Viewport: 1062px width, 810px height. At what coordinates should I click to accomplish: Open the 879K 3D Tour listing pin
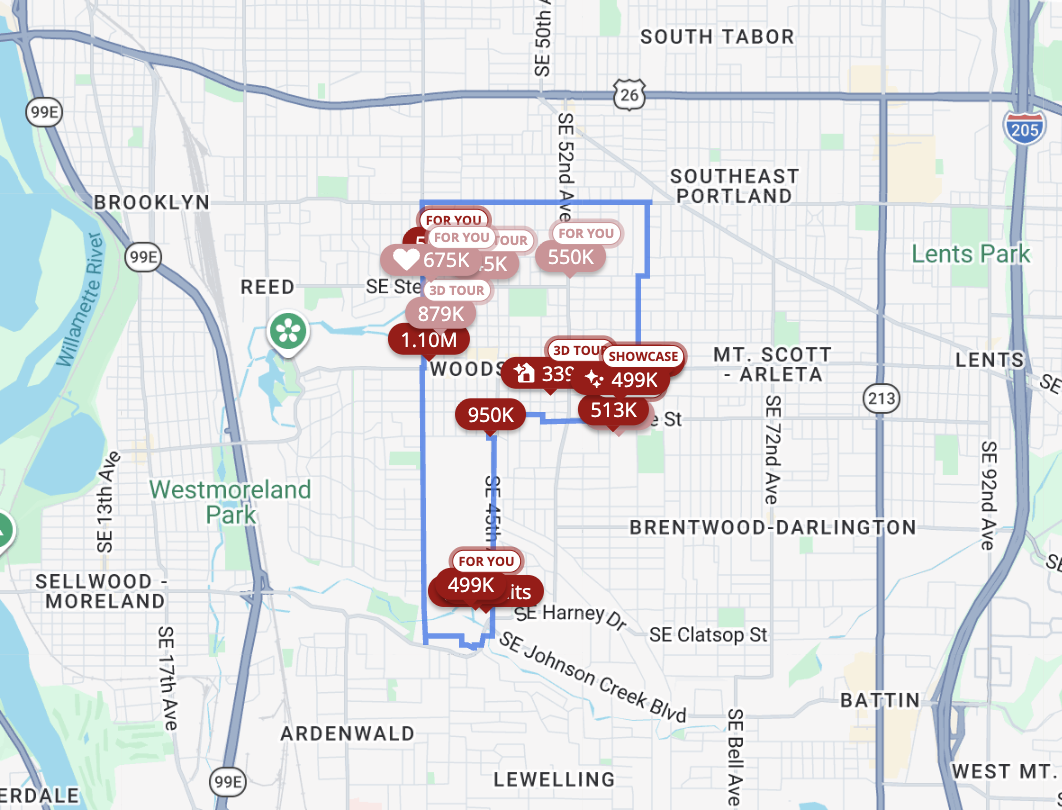[440, 313]
